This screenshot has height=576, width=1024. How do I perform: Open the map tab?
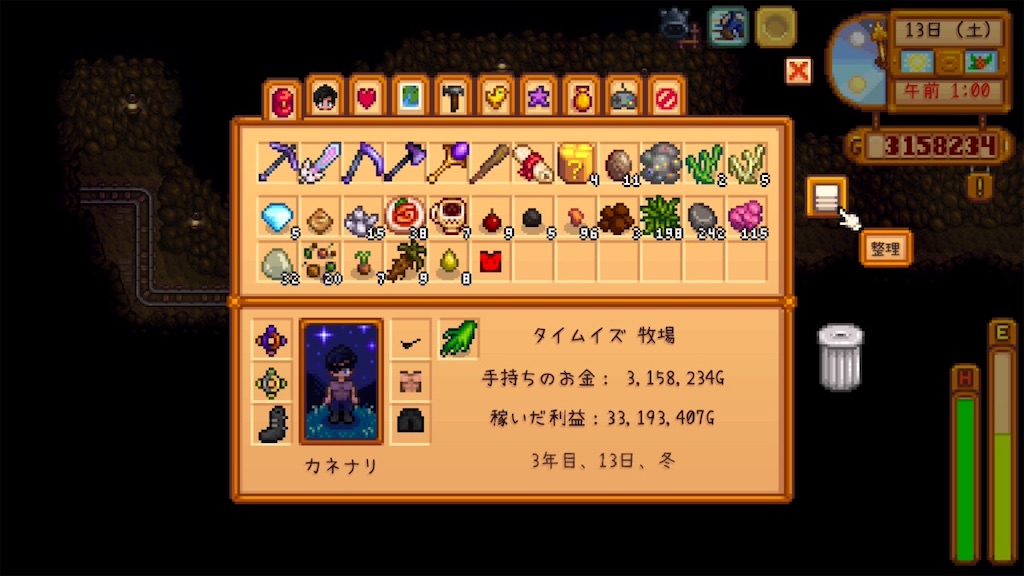tap(410, 98)
